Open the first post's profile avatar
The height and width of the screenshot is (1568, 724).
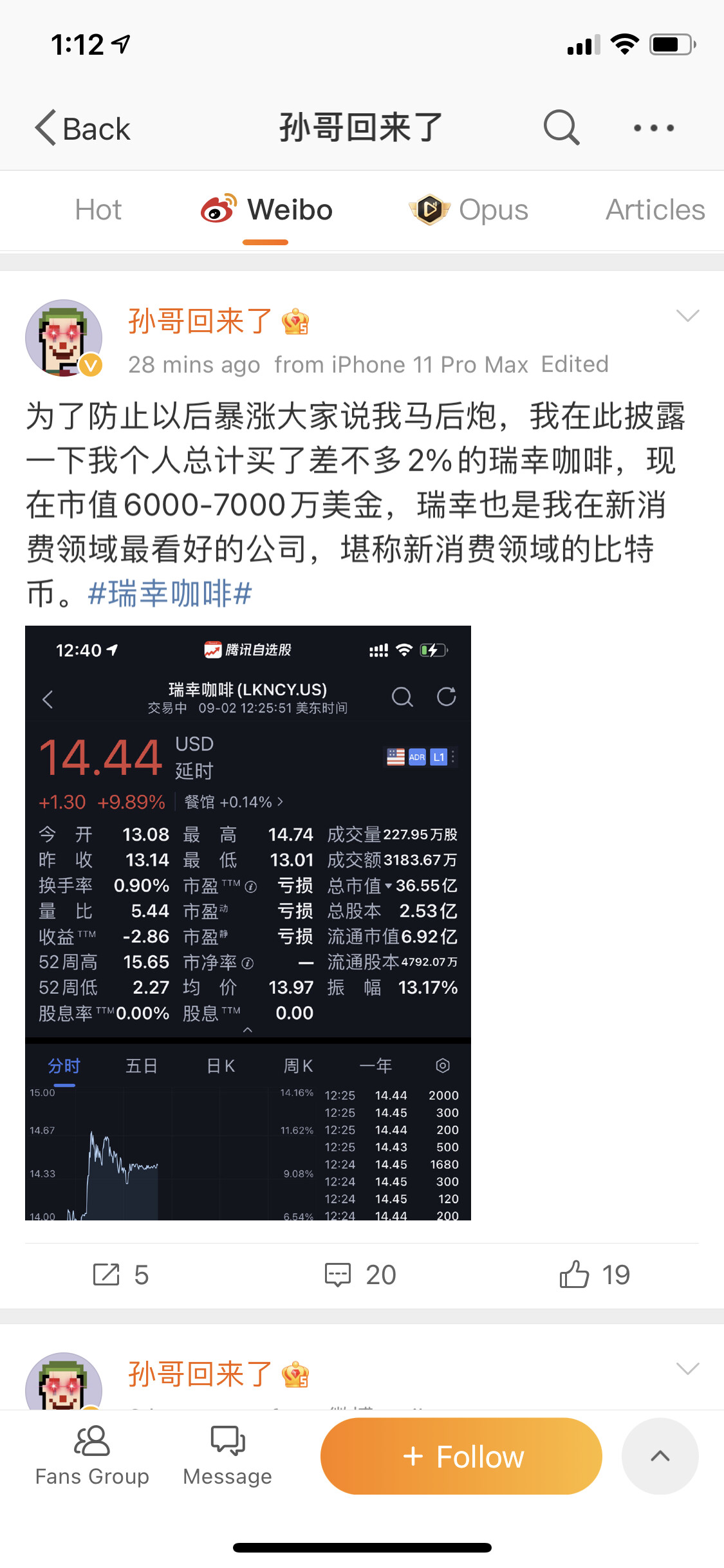pyautogui.click(x=64, y=338)
